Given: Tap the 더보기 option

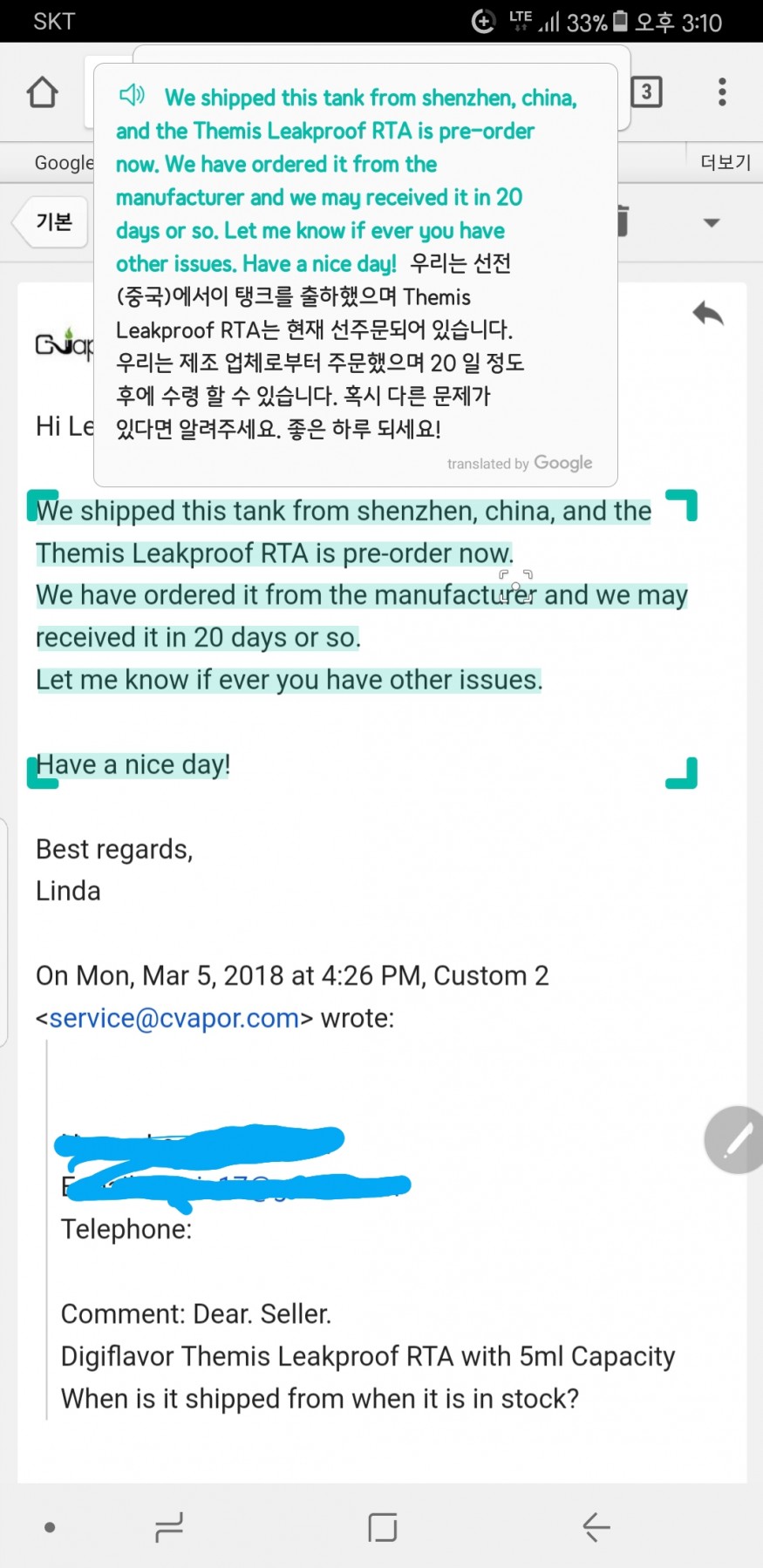Looking at the screenshot, I should (x=725, y=162).
